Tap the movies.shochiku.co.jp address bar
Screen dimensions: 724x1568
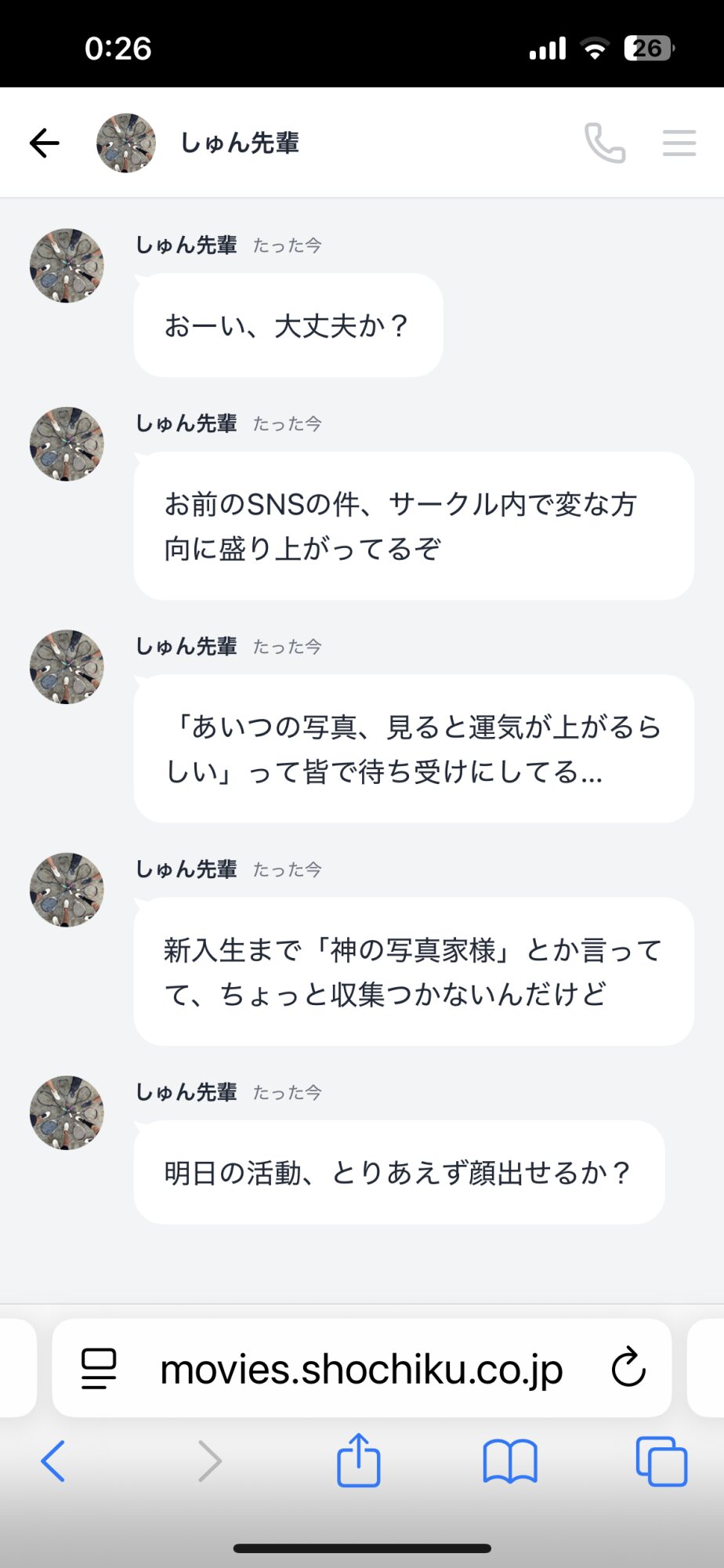pyautogui.click(x=361, y=1370)
